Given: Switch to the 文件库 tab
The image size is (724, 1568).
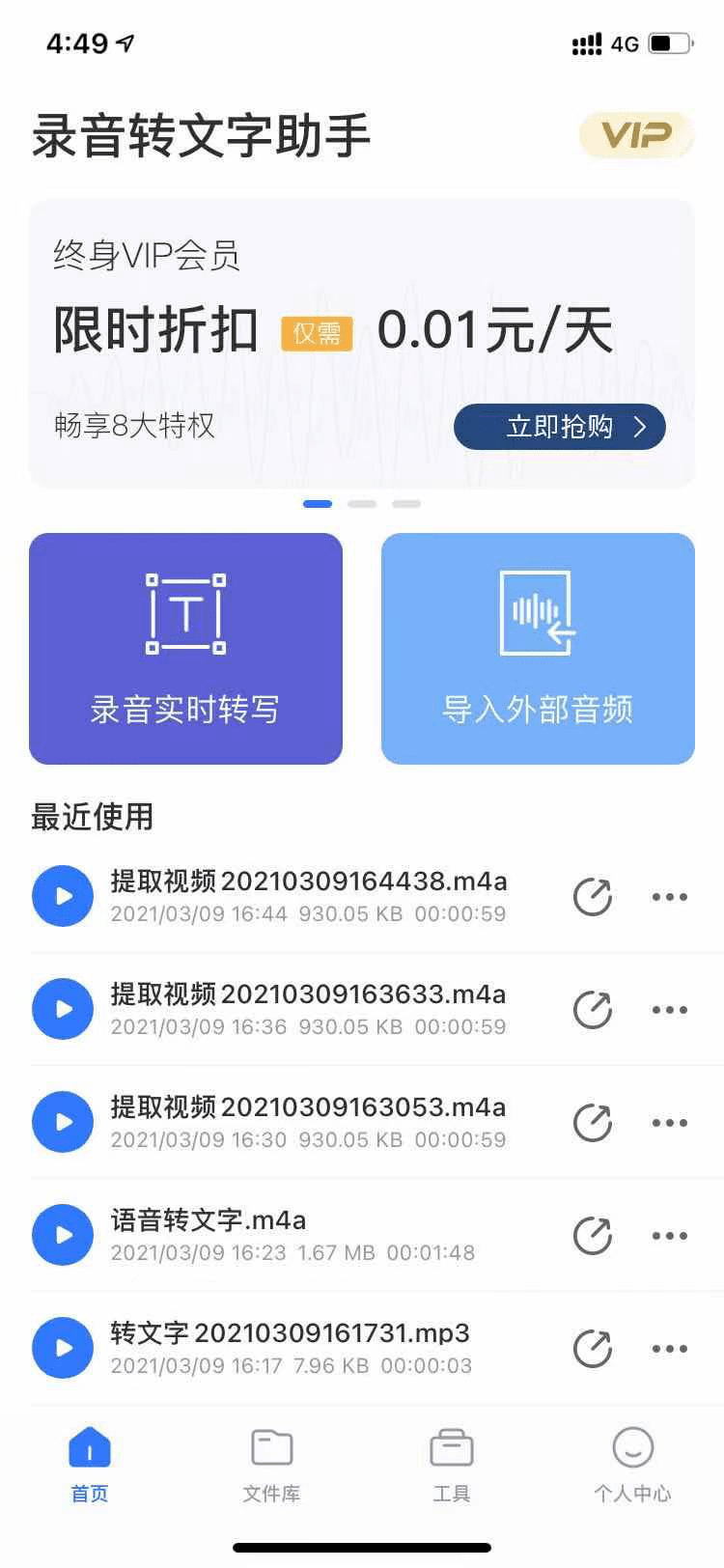Looking at the screenshot, I should click(271, 1465).
